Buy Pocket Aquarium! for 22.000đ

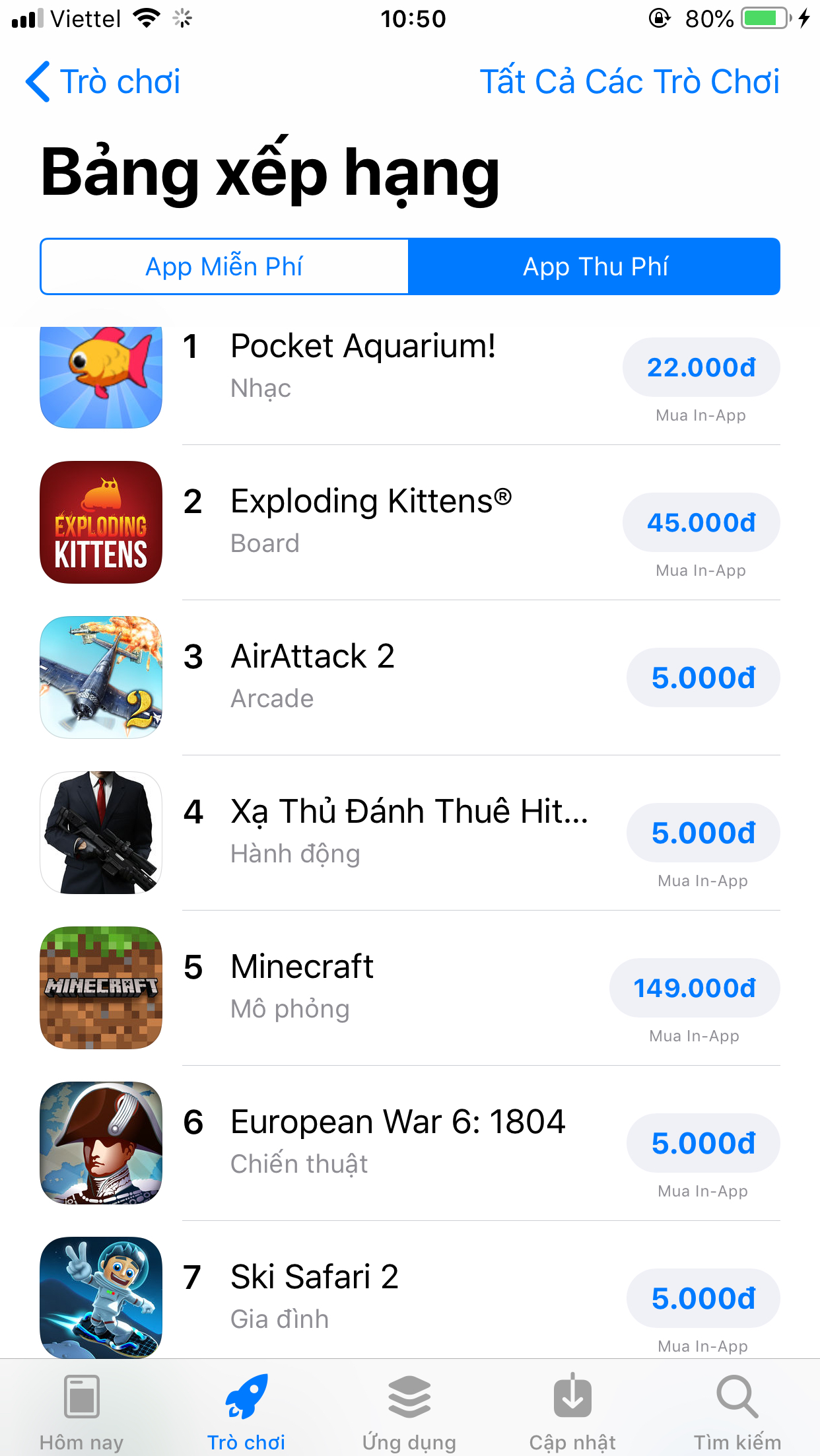point(700,368)
